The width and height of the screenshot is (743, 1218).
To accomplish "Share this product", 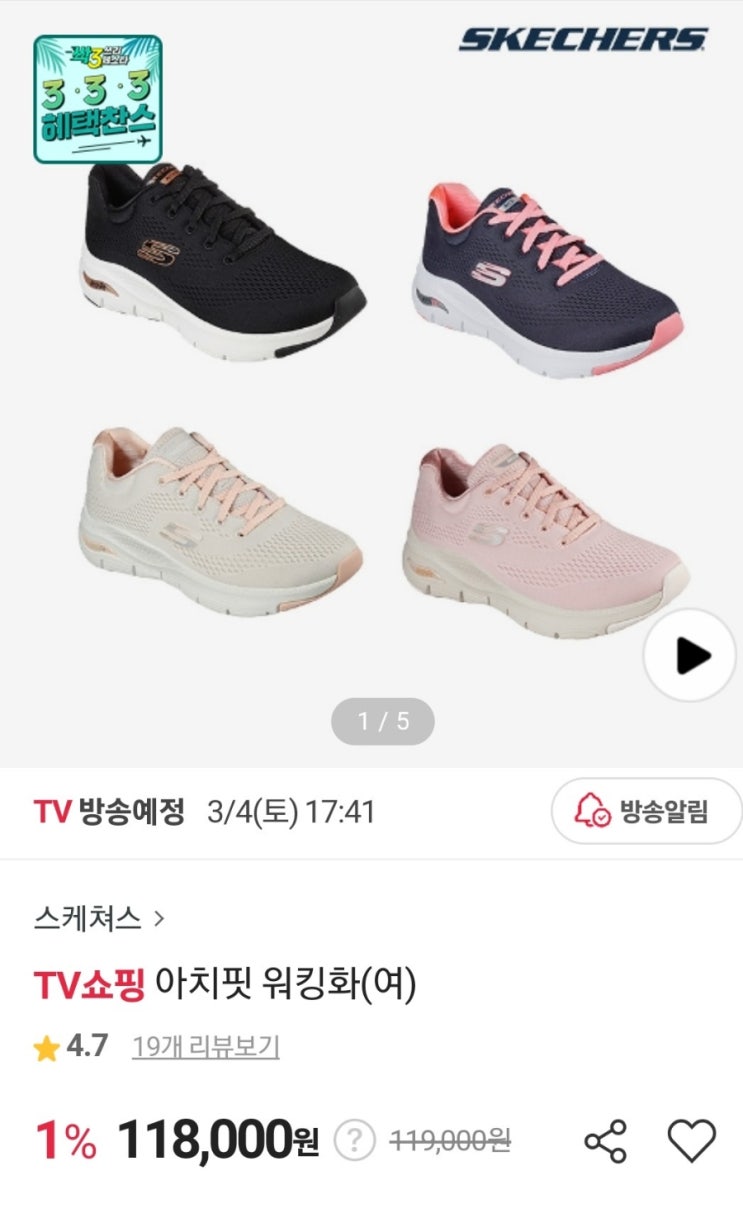I will [605, 1141].
